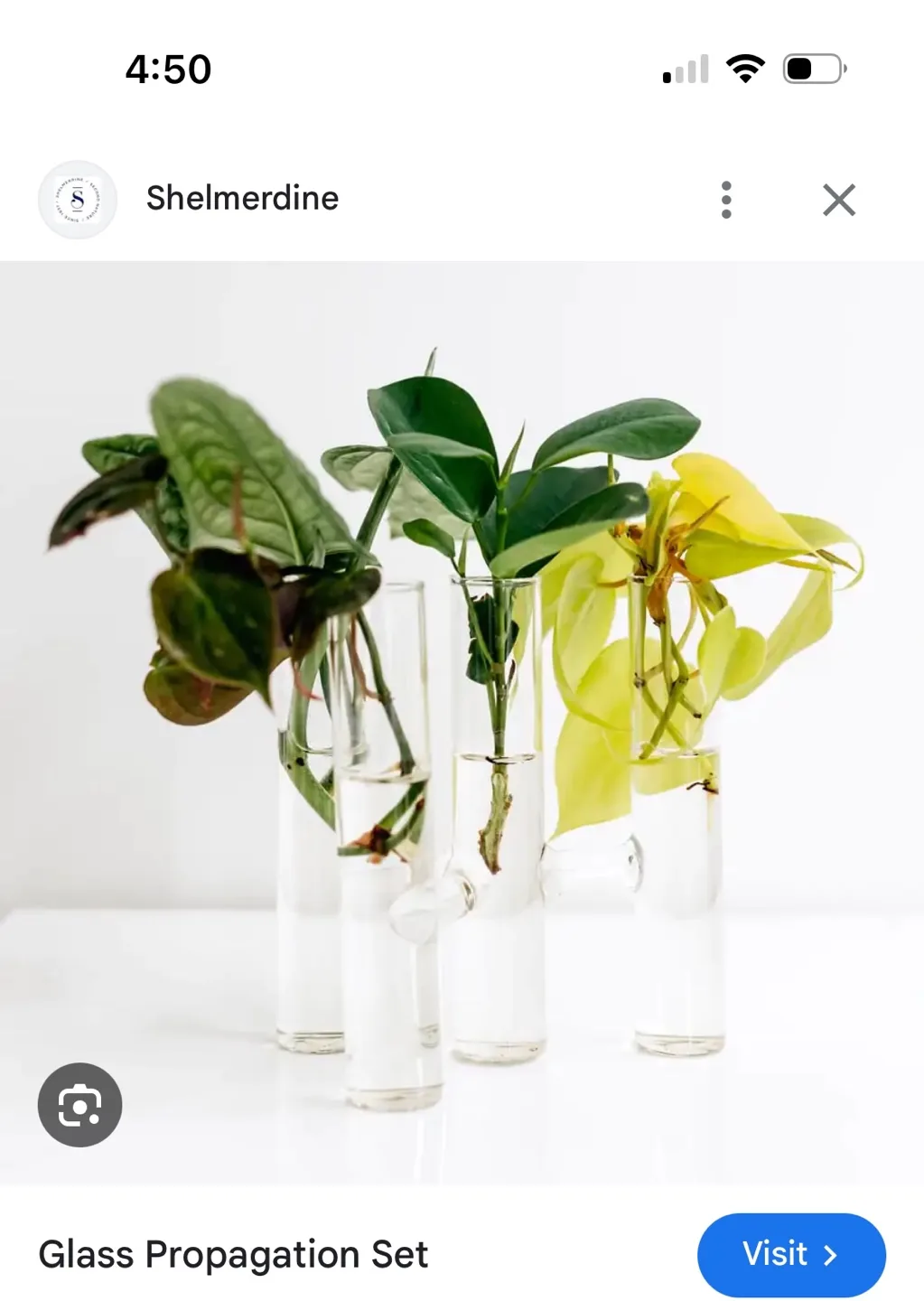Viewport: 924px width, 1301px height.
Task: Tap the clock time in the status bar
Action: coord(169,69)
